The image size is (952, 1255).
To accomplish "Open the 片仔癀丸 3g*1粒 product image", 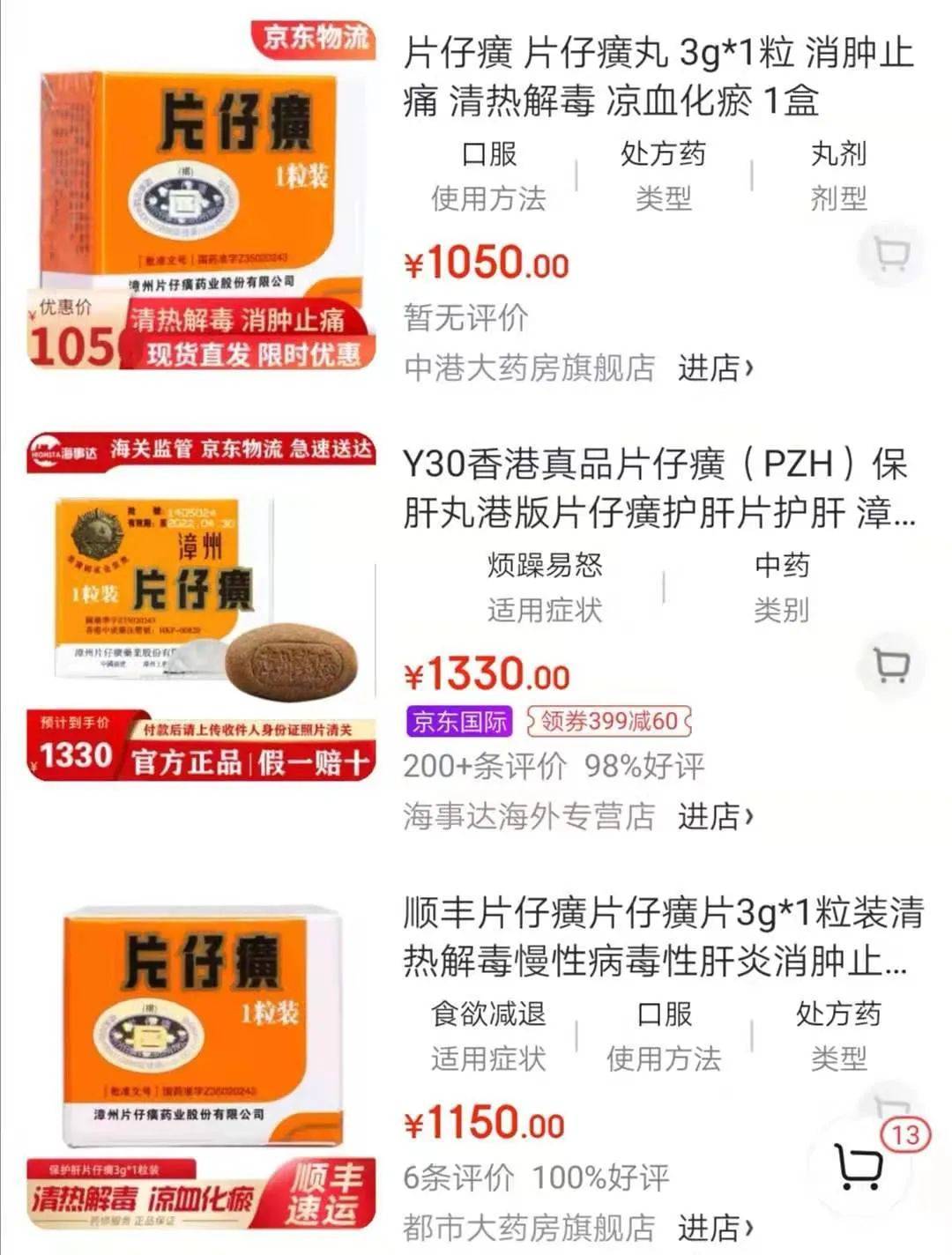I will pos(201,194).
